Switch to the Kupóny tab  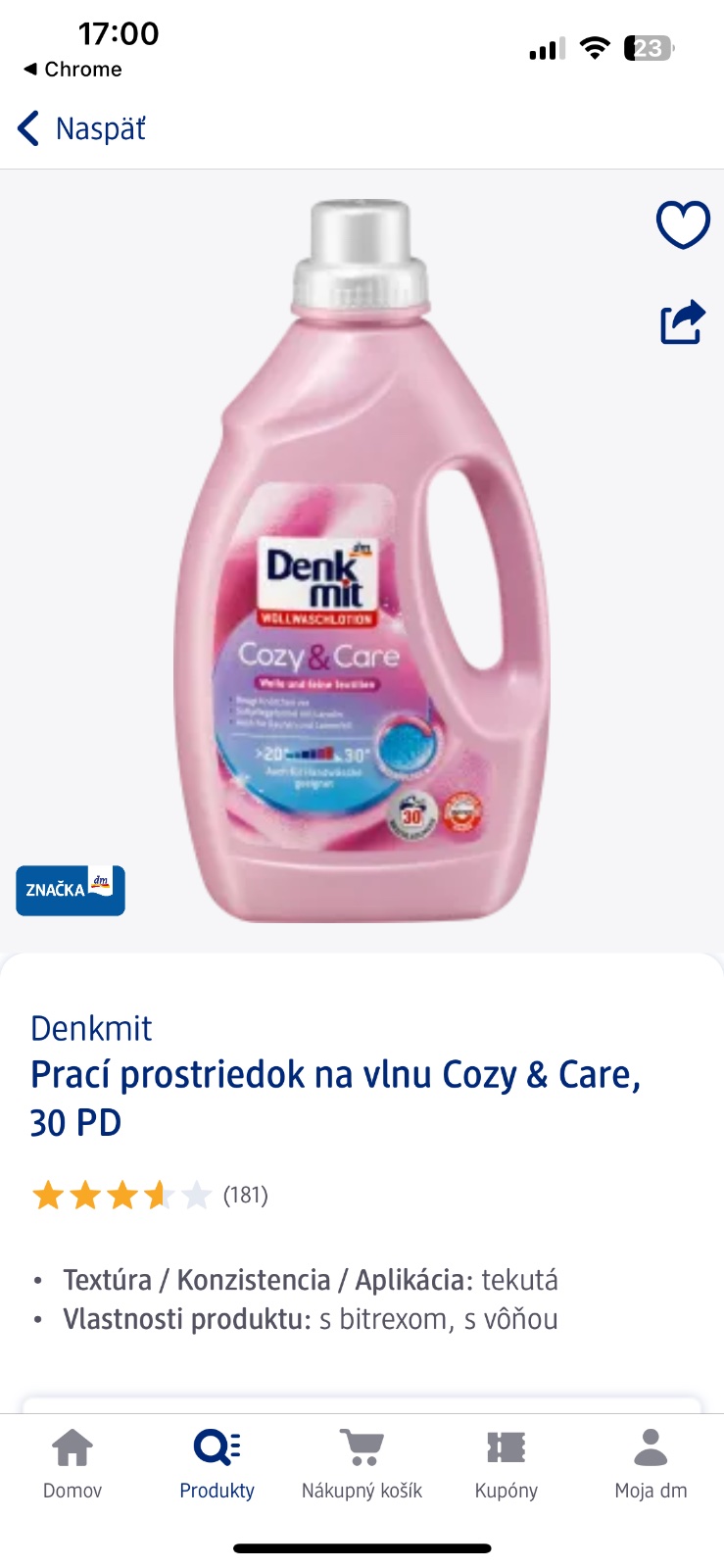[x=507, y=1464]
